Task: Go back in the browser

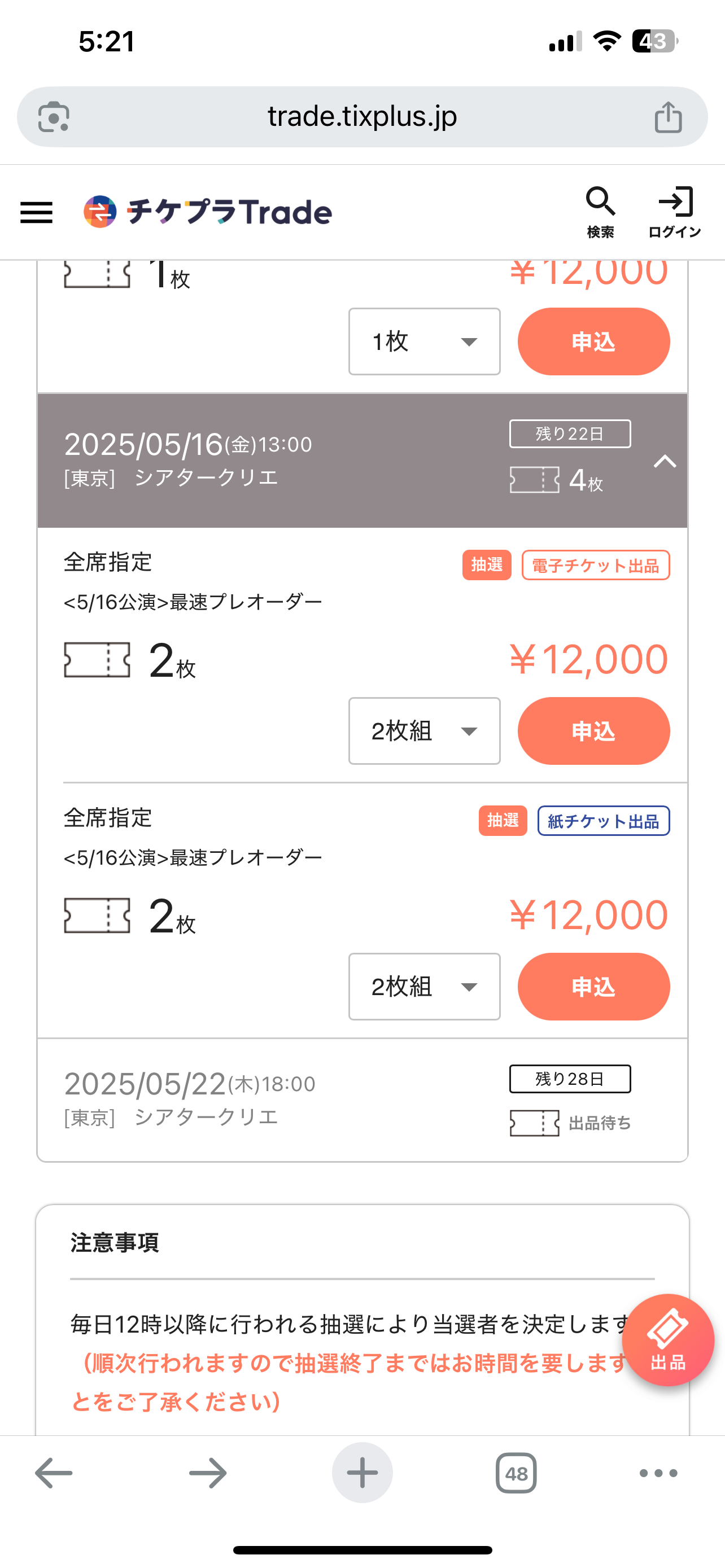Action: click(54, 1473)
